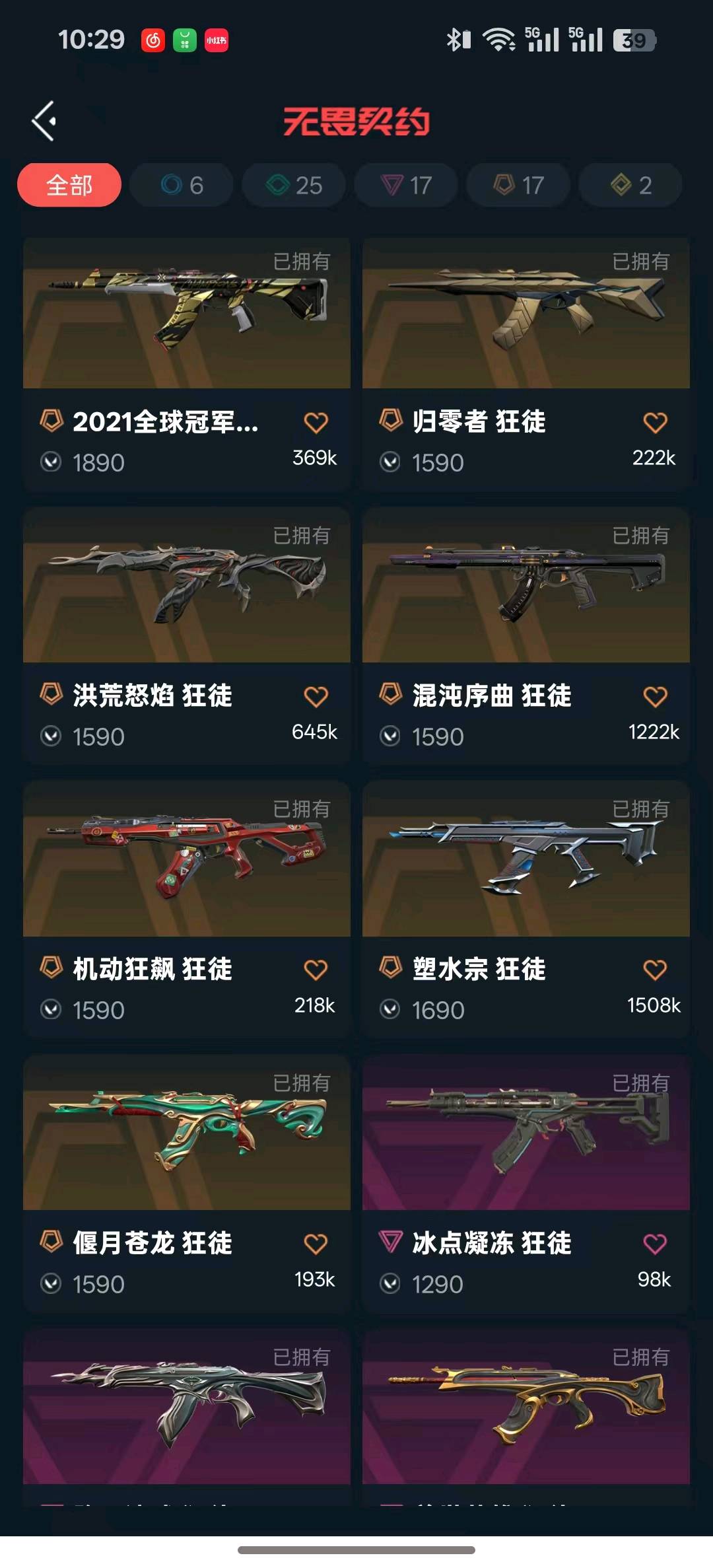View the 混沌序曲 狂徒 skin details
Image resolution: width=713 pixels, height=1568 pixels.
(x=526, y=635)
